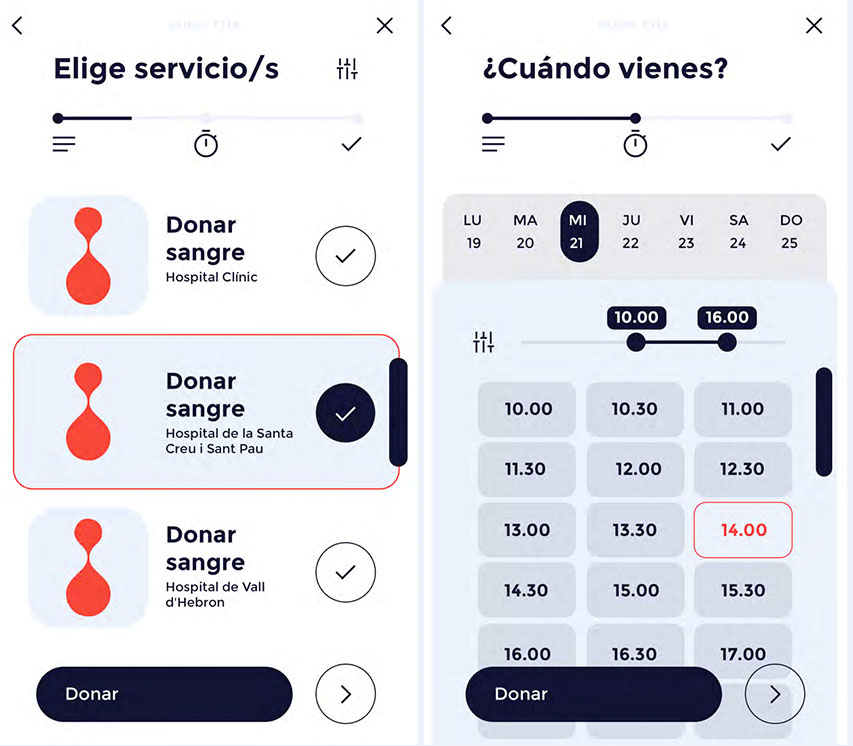Go back from the ¿Cuándo vienes? screen
853x746 pixels.
tap(447, 26)
